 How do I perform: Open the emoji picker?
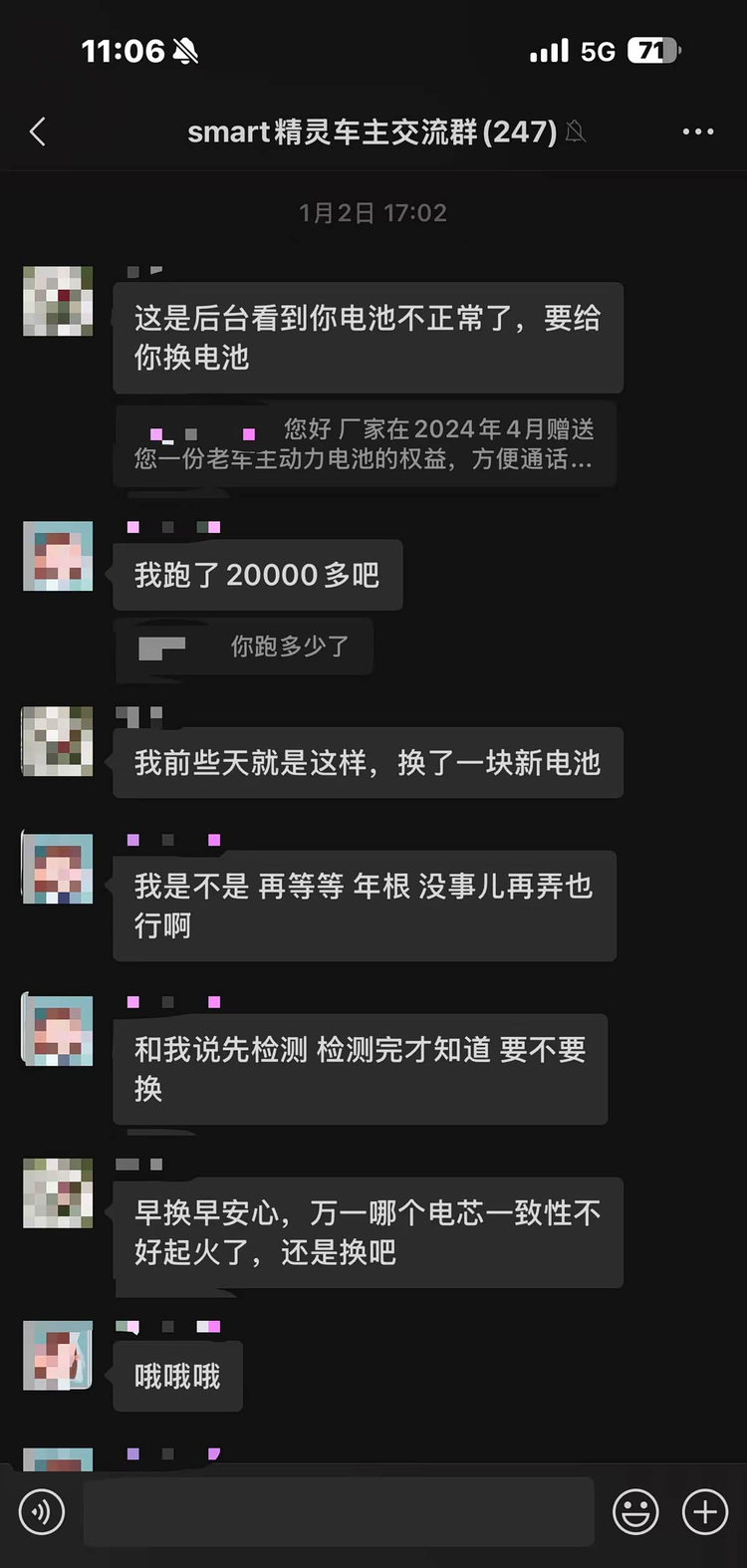635,1512
